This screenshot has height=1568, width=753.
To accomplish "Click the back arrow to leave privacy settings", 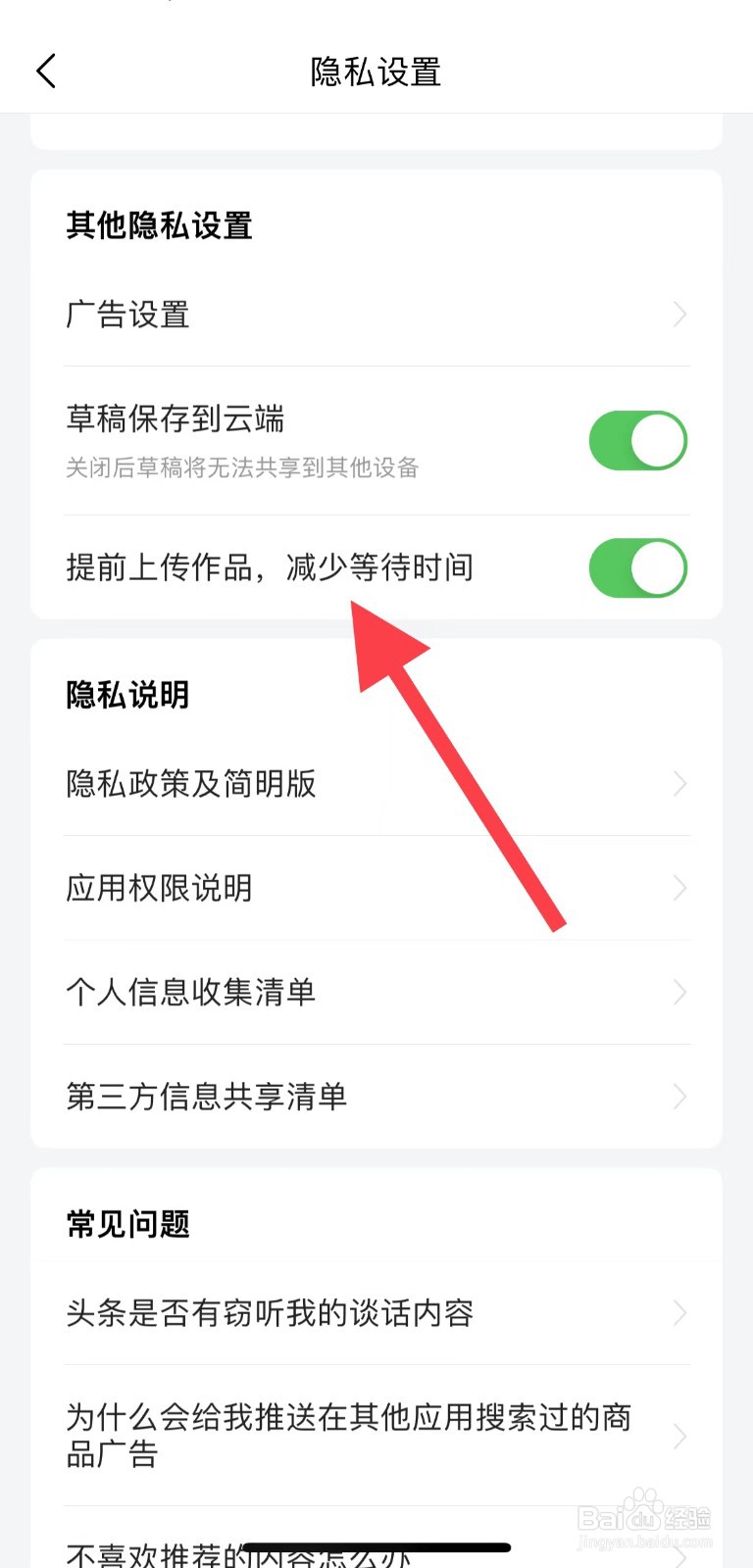I will click(45, 71).
